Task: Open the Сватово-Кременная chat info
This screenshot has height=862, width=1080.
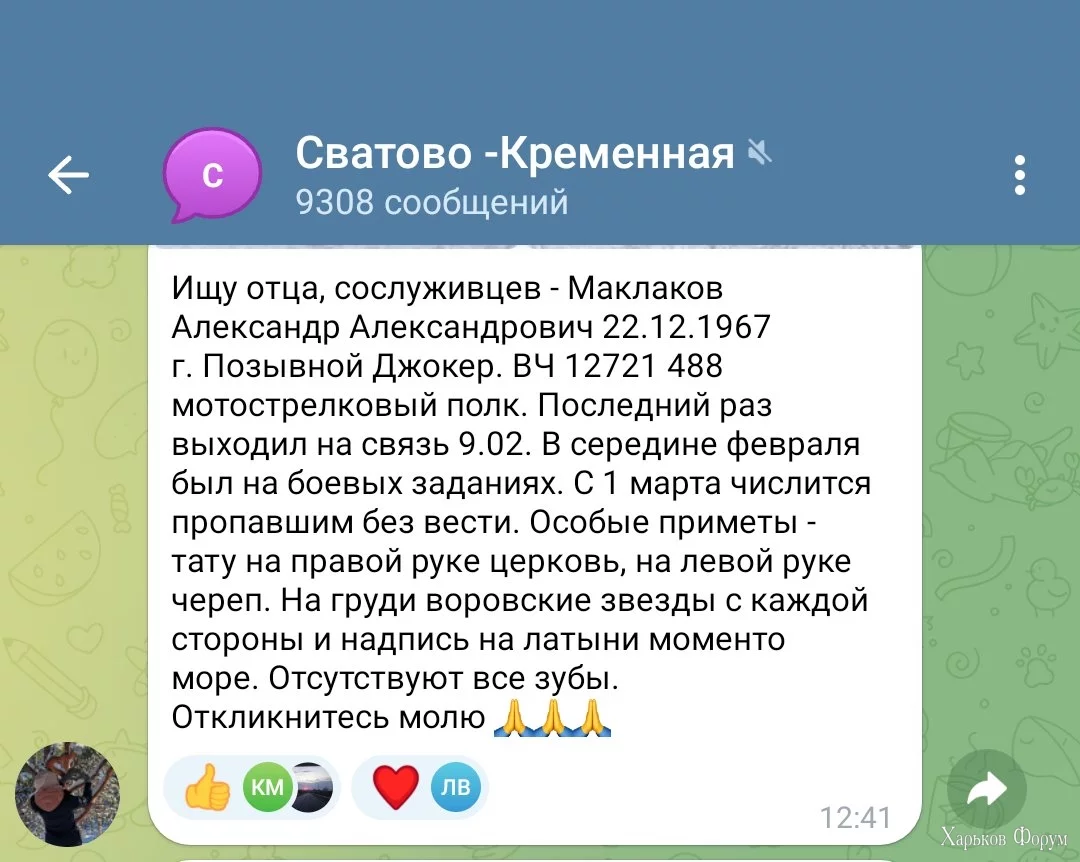Action: 514,174
